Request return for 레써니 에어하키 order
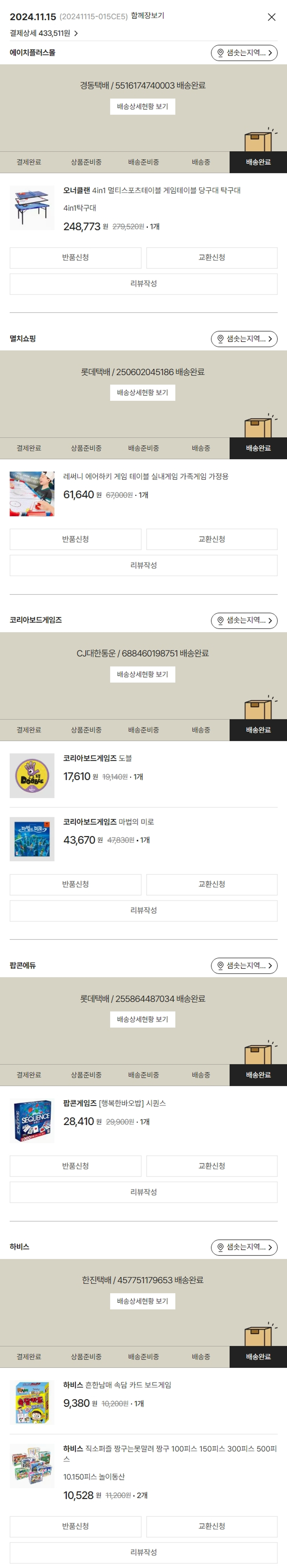This screenshot has height=1568, width=287. tap(75, 539)
